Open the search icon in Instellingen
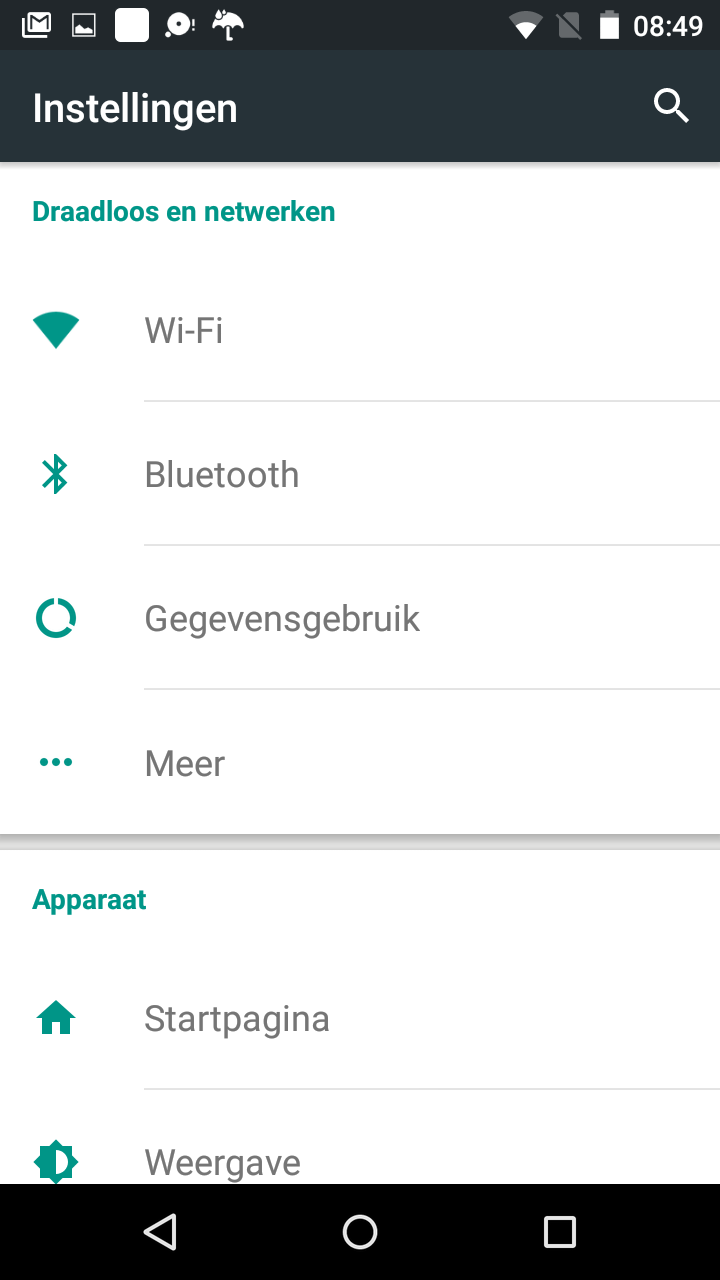 [671, 106]
